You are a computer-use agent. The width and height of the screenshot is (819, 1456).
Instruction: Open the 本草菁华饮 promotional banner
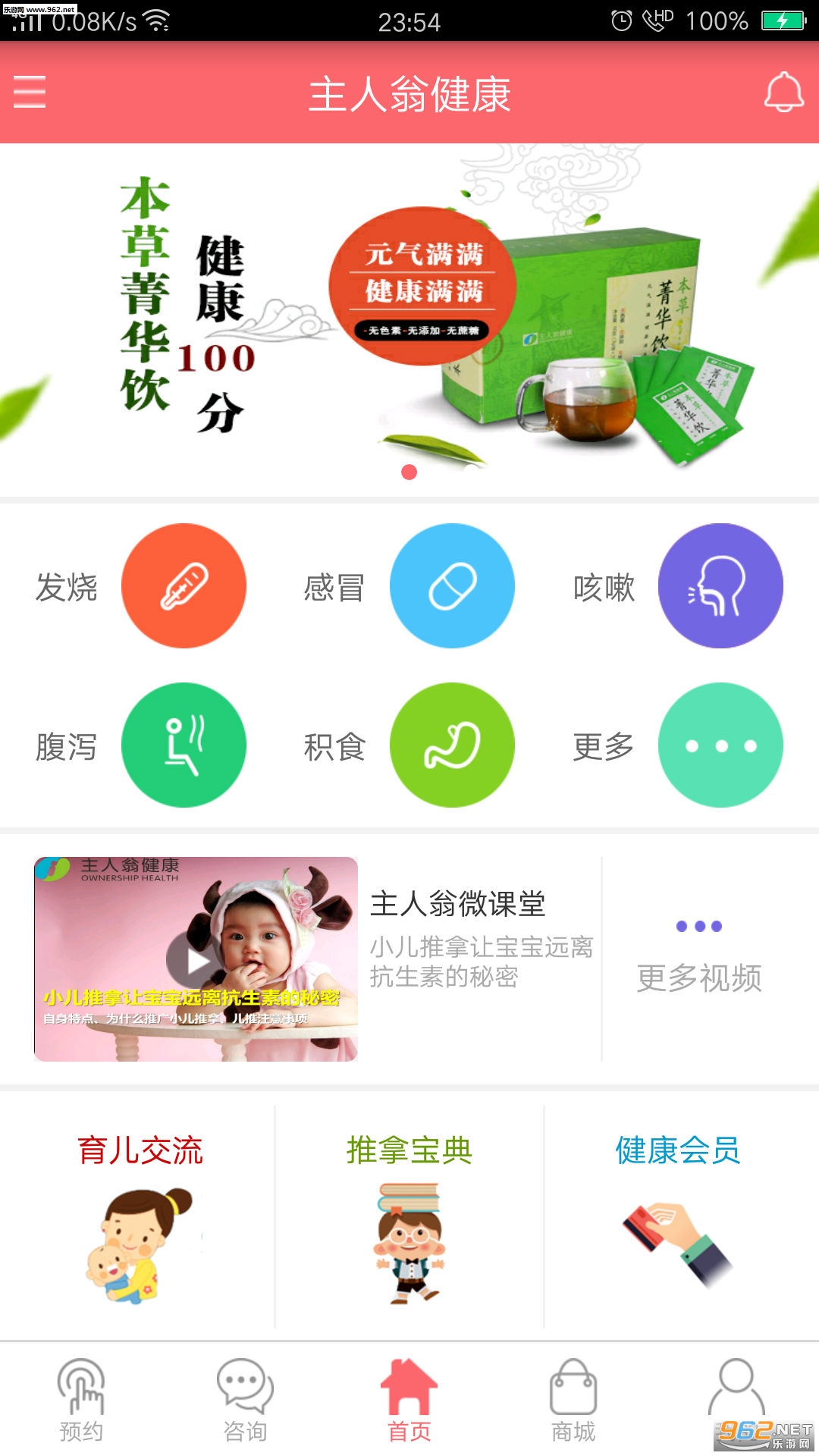click(x=409, y=318)
